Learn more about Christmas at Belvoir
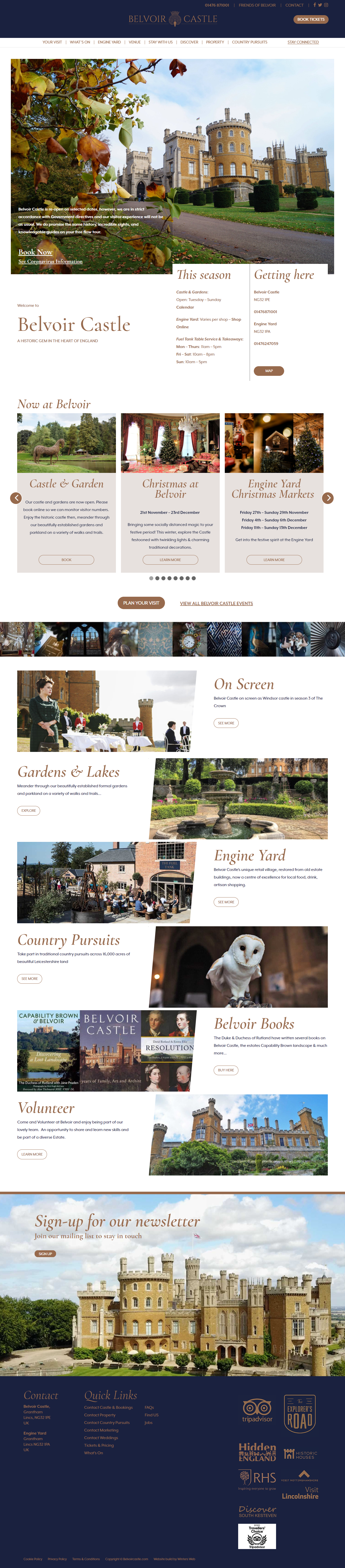This screenshot has width=345, height=1568. (x=170, y=559)
